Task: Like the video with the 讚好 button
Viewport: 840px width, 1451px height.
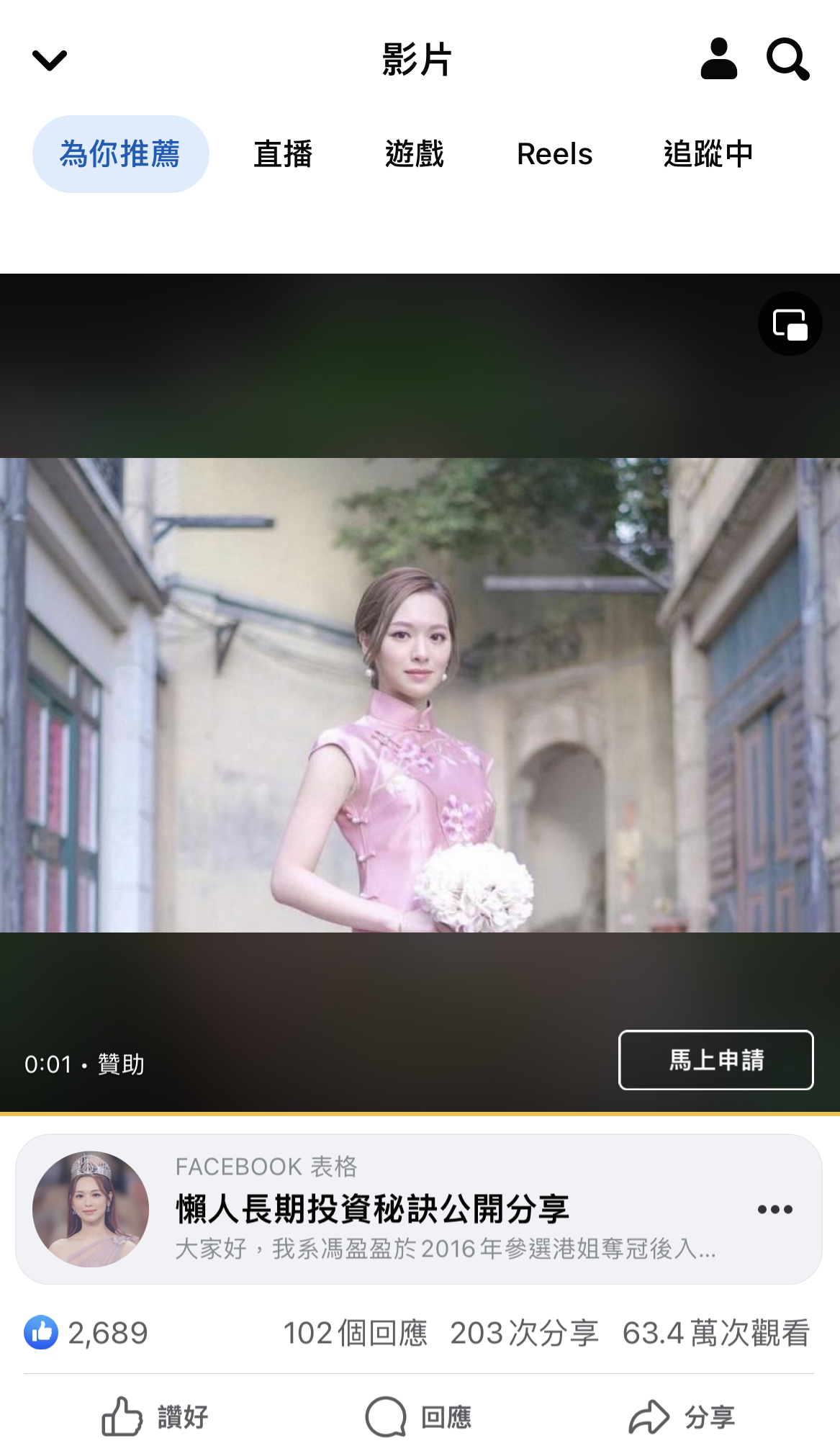Action: pyautogui.click(x=155, y=1416)
